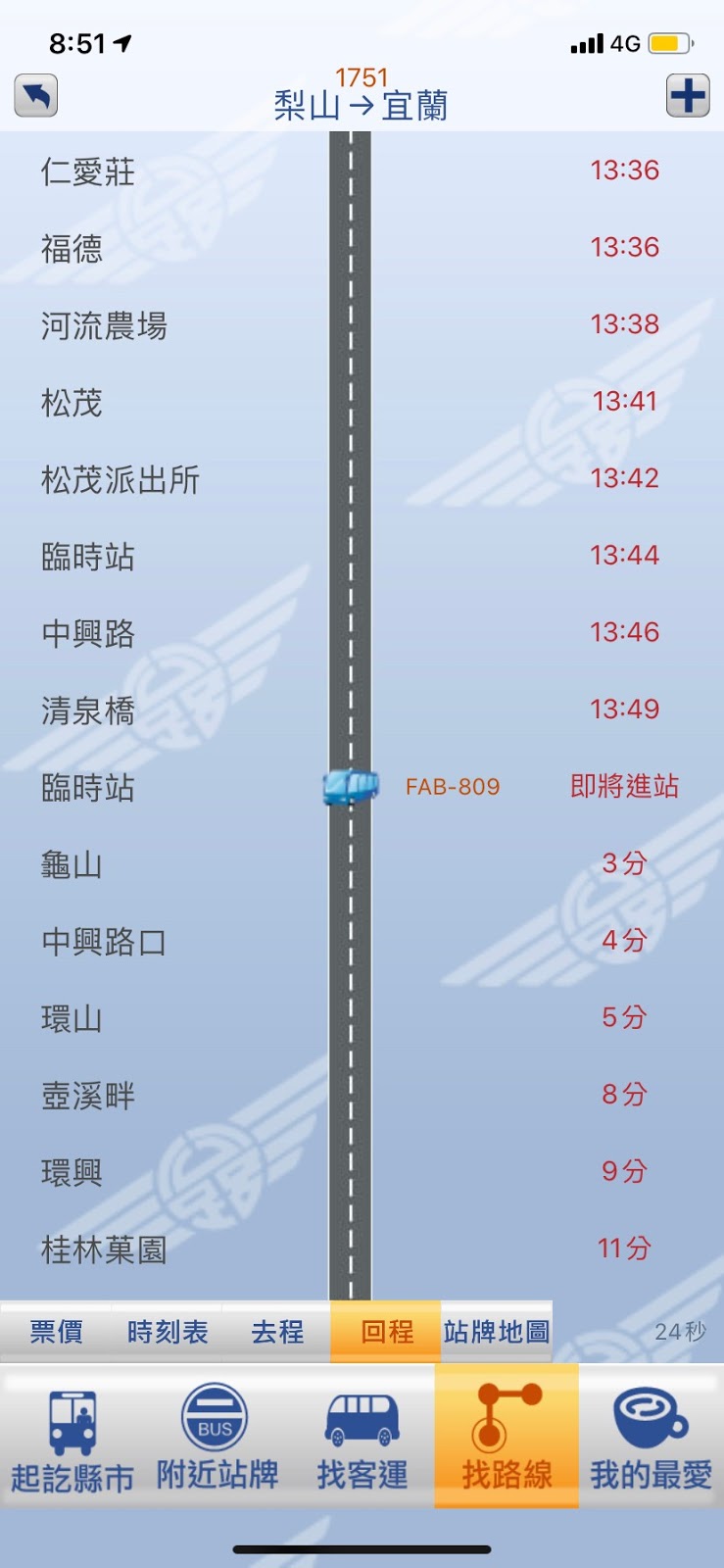Screen dimensions: 724x1568
Task: Open the 環山 stop row
Action: (x=362, y=1017)
